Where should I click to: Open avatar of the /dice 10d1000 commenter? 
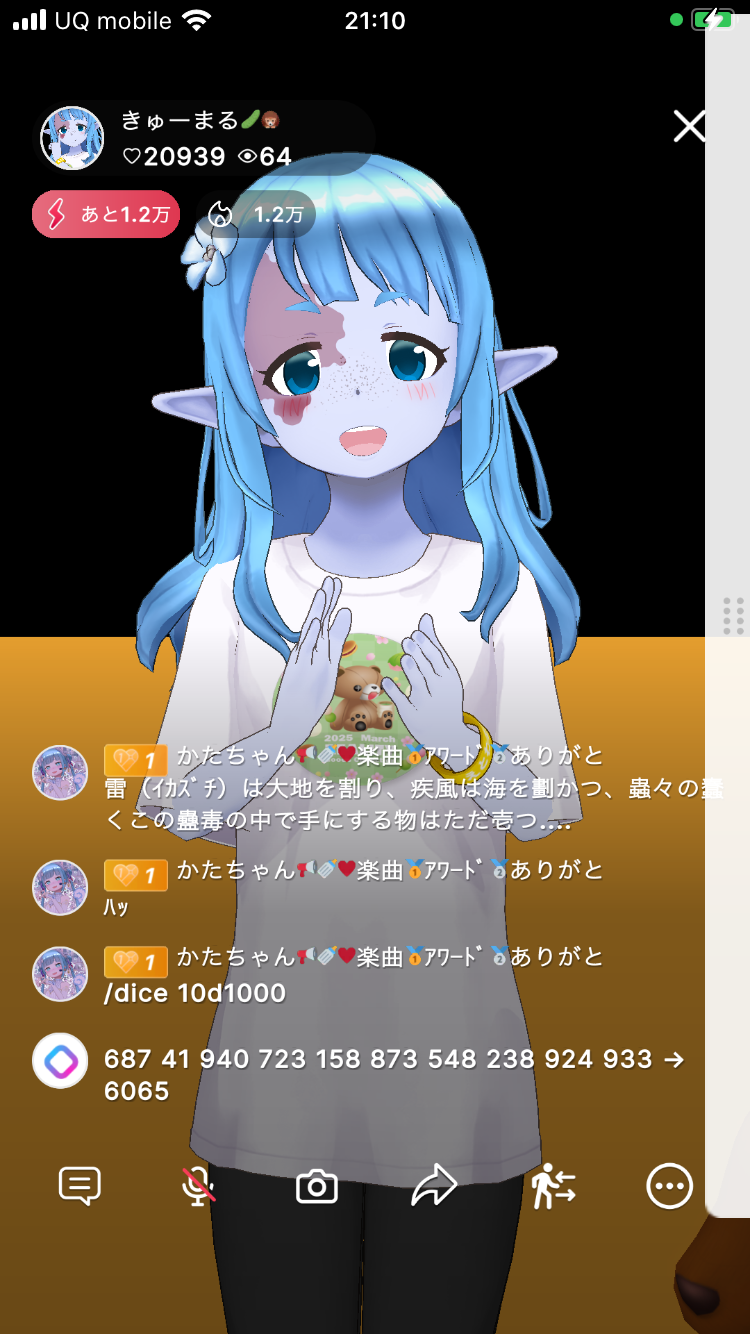coord(60,974)
